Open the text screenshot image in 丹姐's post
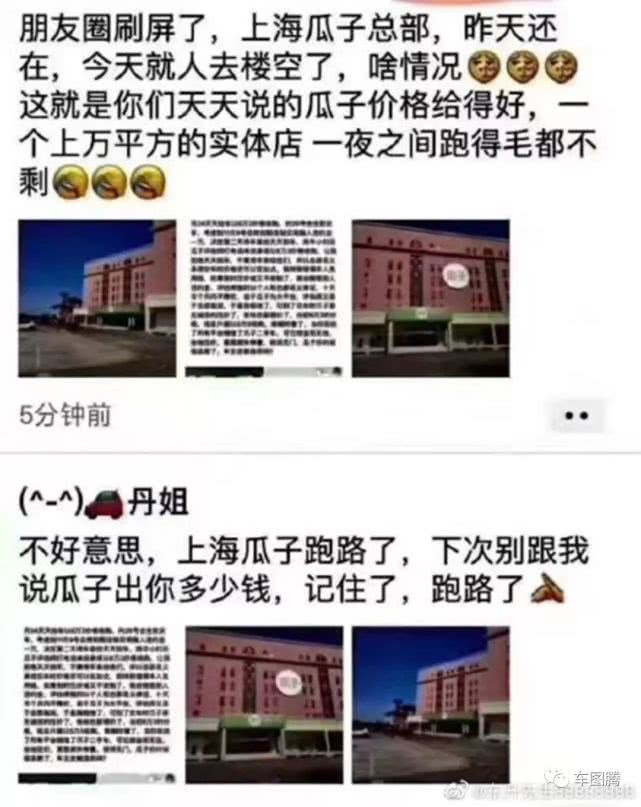The width and height of the screenshot is (641, 807). pos(97,704)
